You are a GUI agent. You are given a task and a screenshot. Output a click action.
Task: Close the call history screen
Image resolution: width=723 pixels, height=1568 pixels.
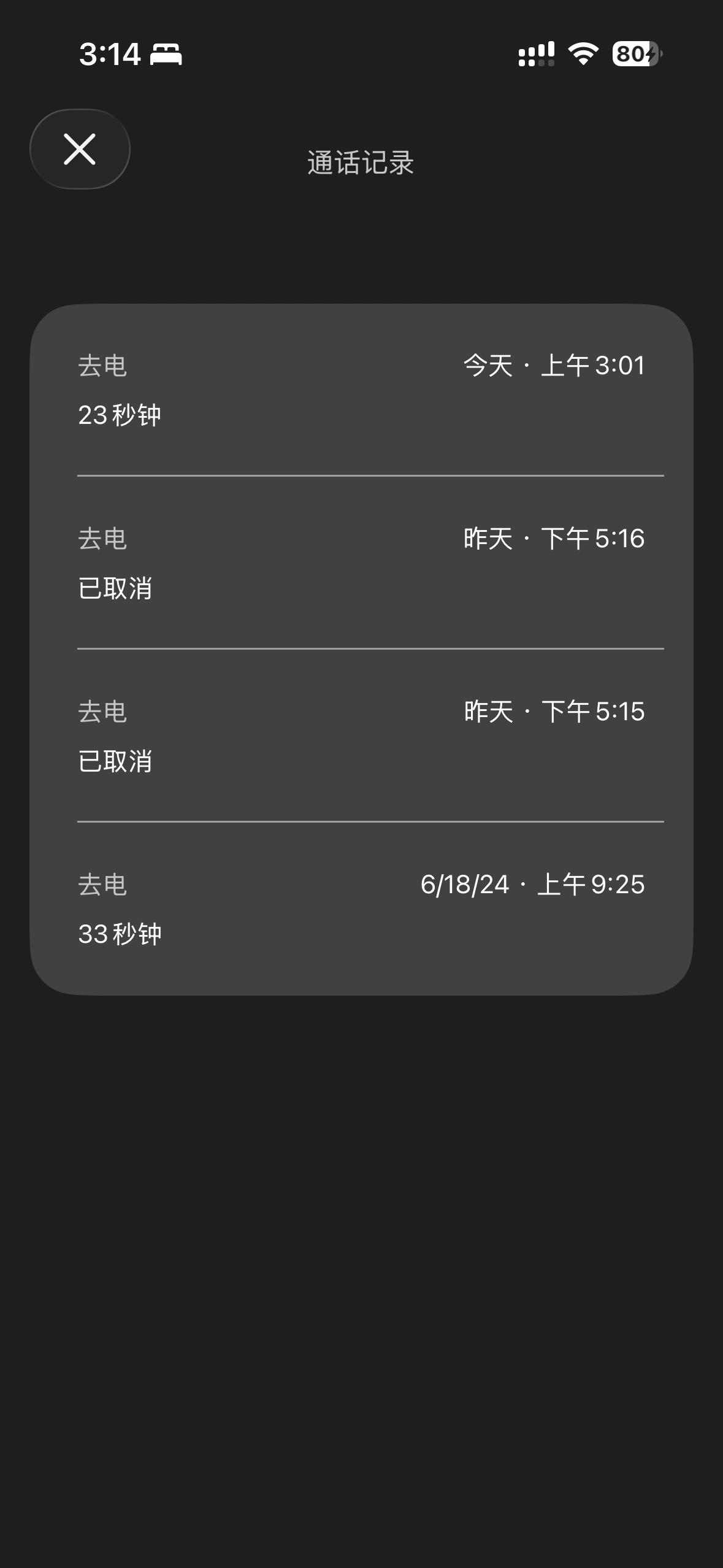coord(80,149)
